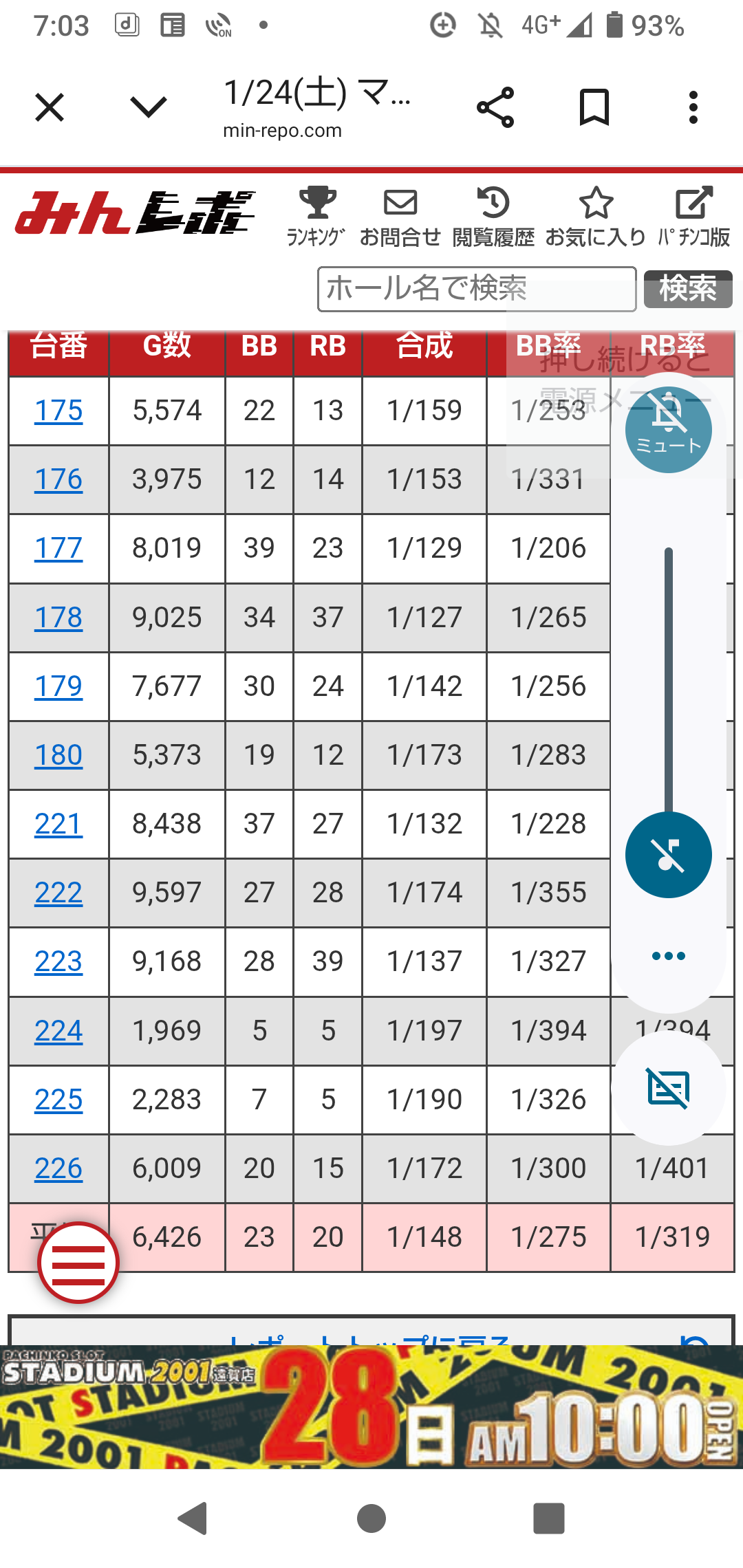Open the browser overflow menu
The width and height of the screenshot is (743, 1568).
(693, 107)
